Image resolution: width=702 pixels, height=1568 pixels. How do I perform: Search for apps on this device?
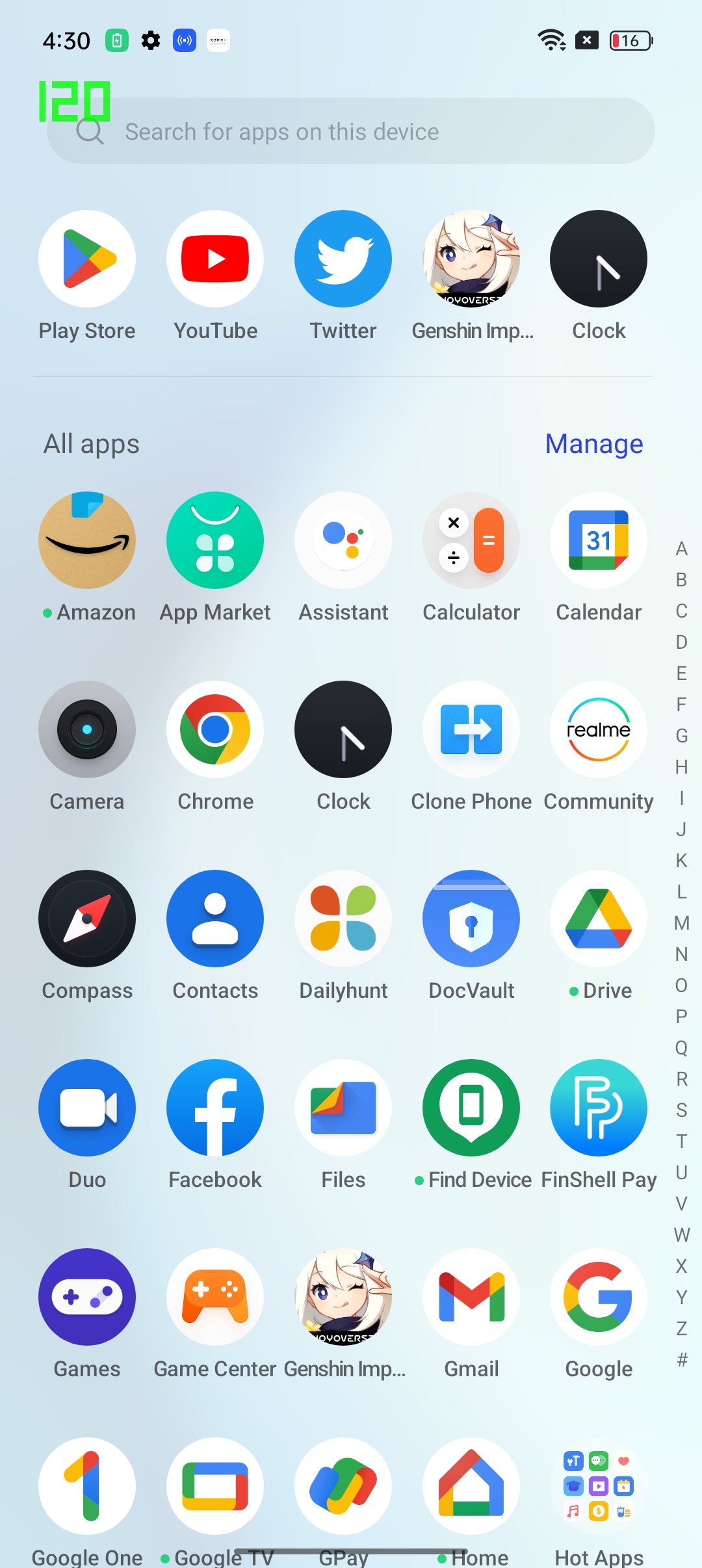pos(351,131)
